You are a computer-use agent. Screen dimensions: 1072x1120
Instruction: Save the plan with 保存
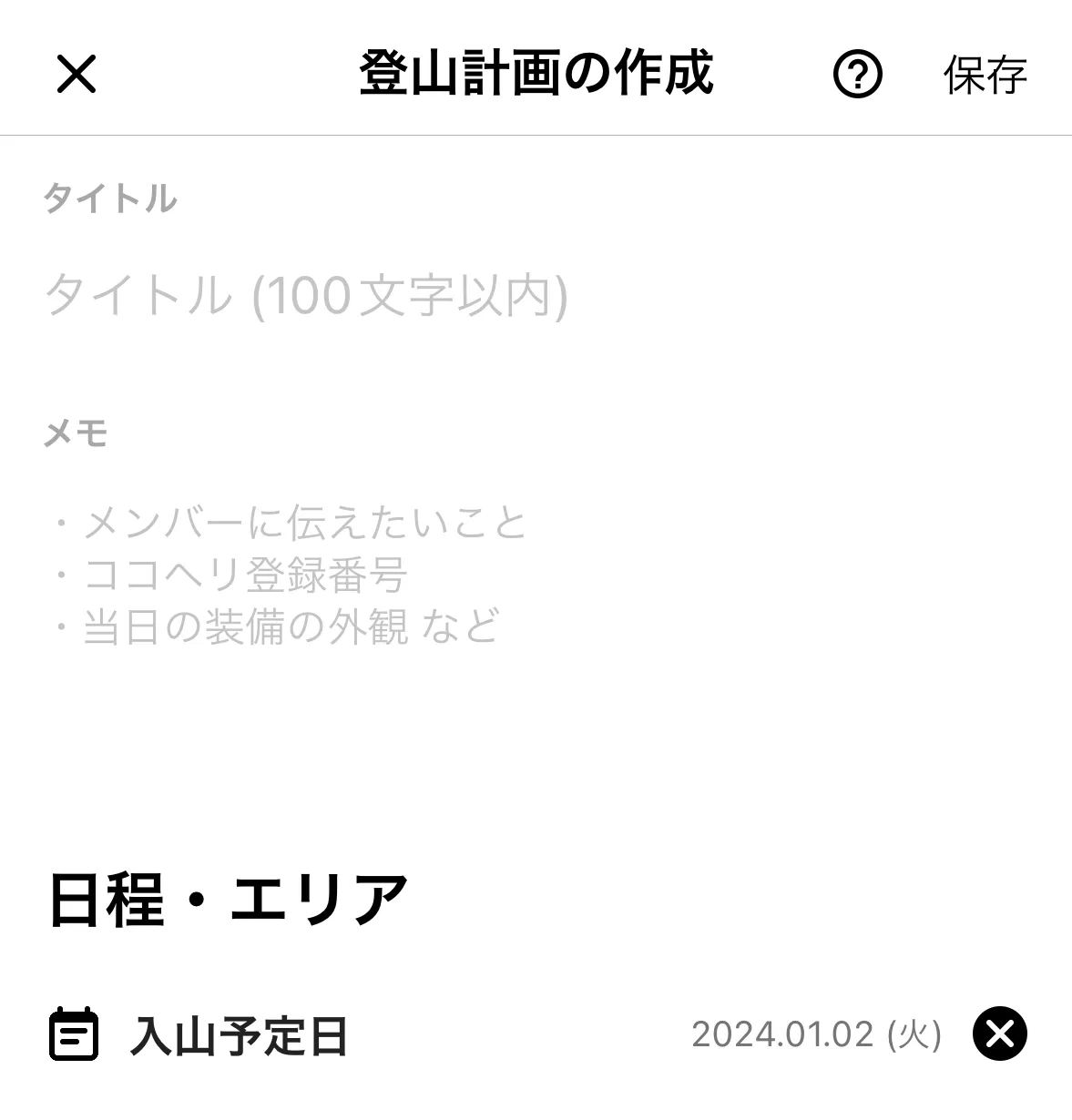[x=985, y=75]
